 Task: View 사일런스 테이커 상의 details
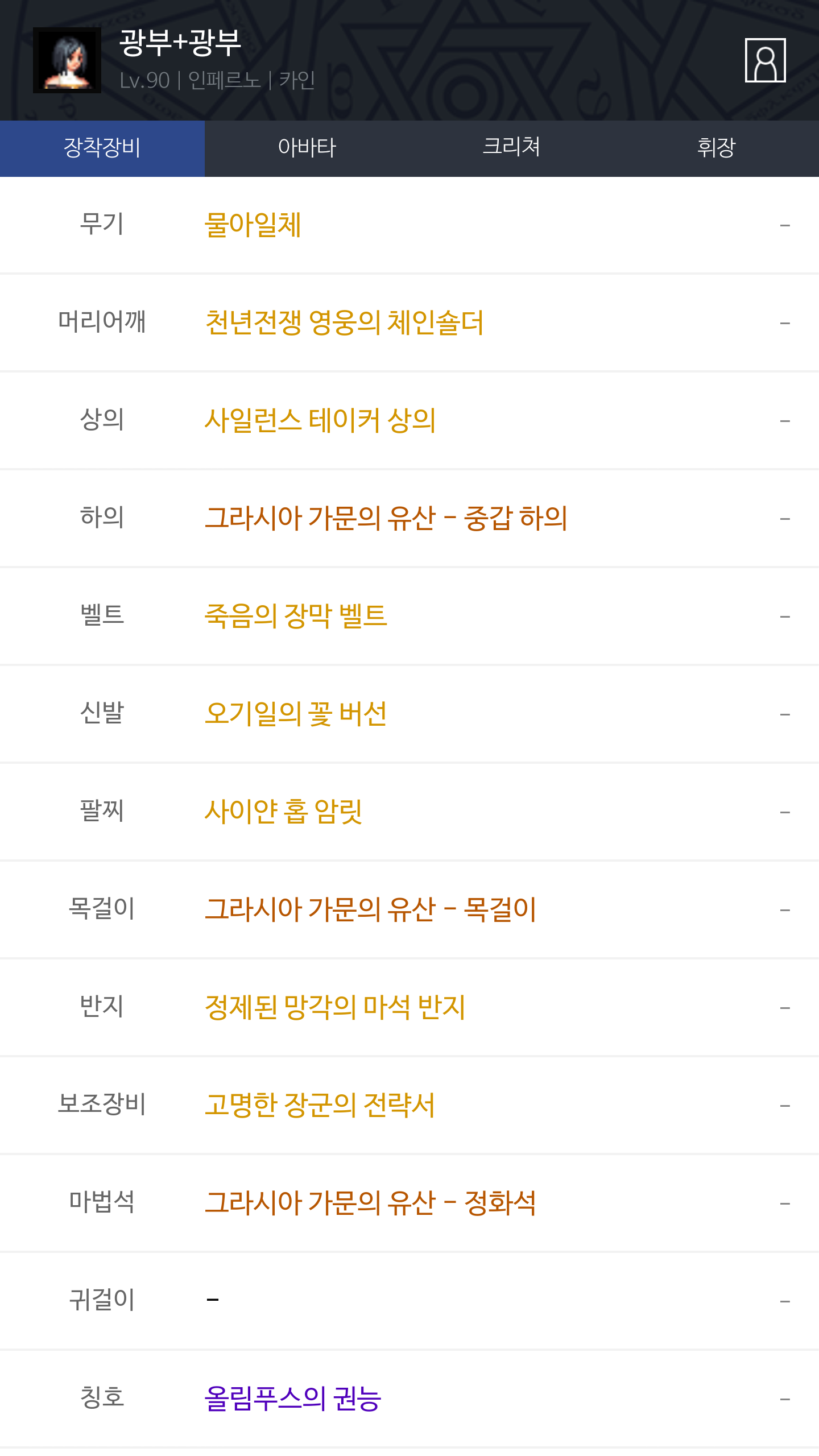[320, 421]
